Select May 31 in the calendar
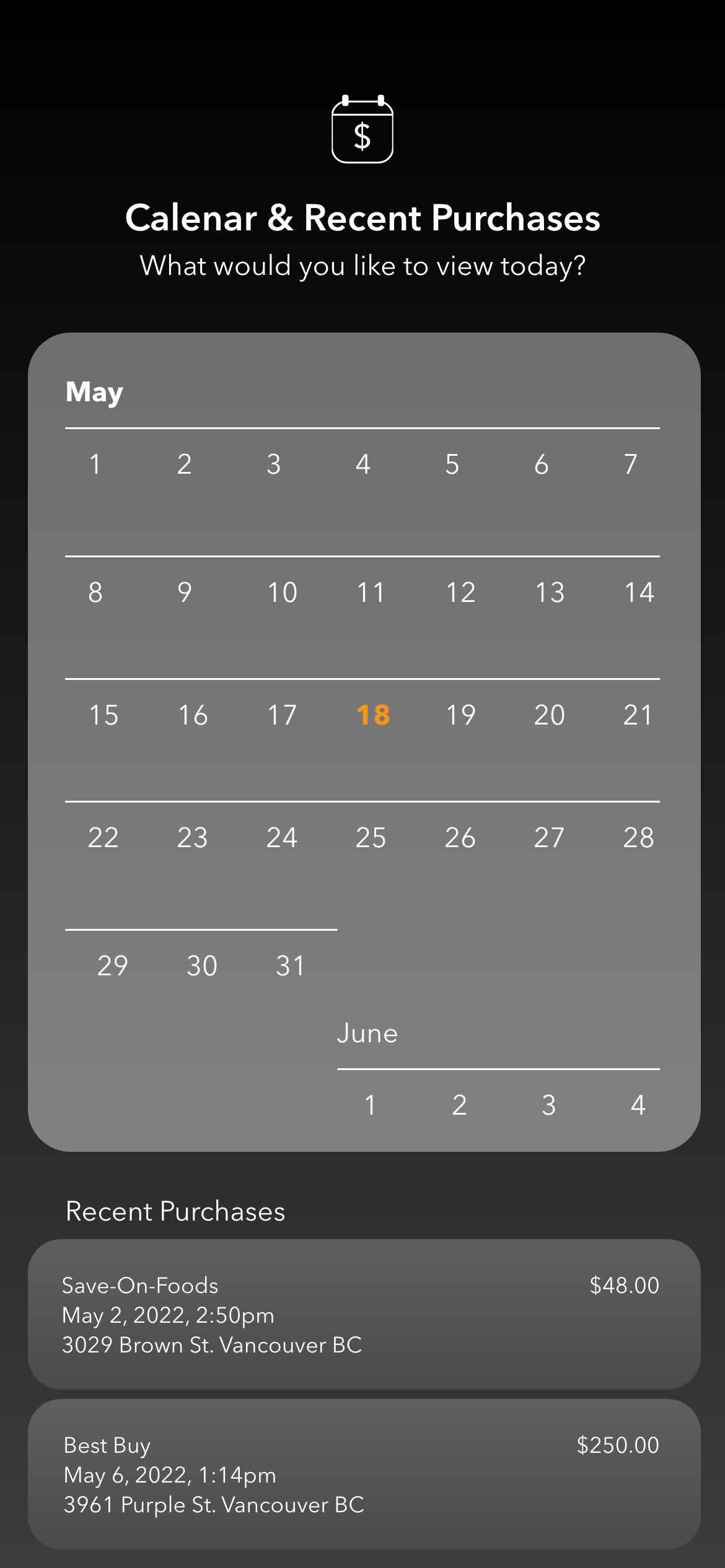The height and width of the screenshot is (1568, 725). pos(291,965)
